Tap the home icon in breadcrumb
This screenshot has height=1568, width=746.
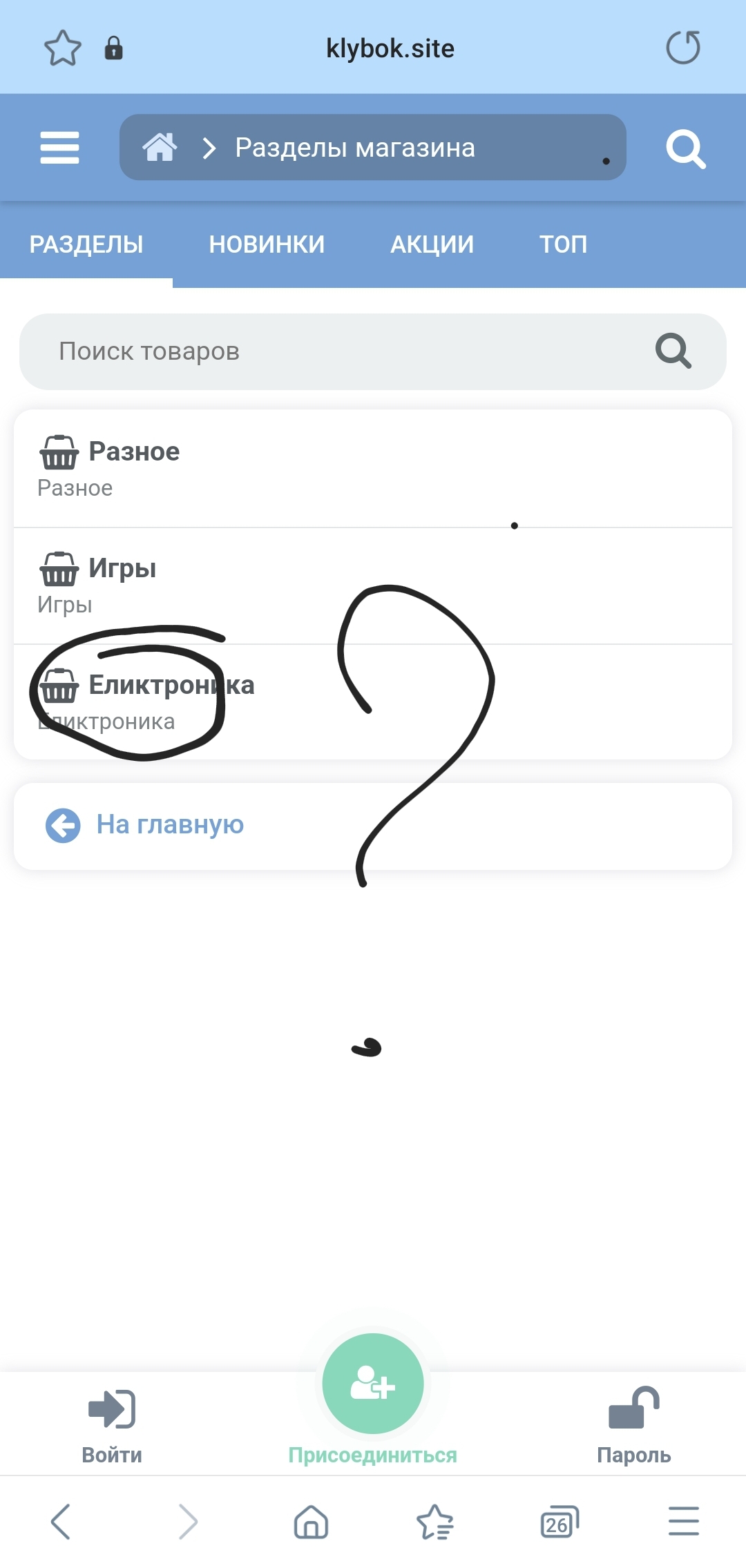point(160,147)
